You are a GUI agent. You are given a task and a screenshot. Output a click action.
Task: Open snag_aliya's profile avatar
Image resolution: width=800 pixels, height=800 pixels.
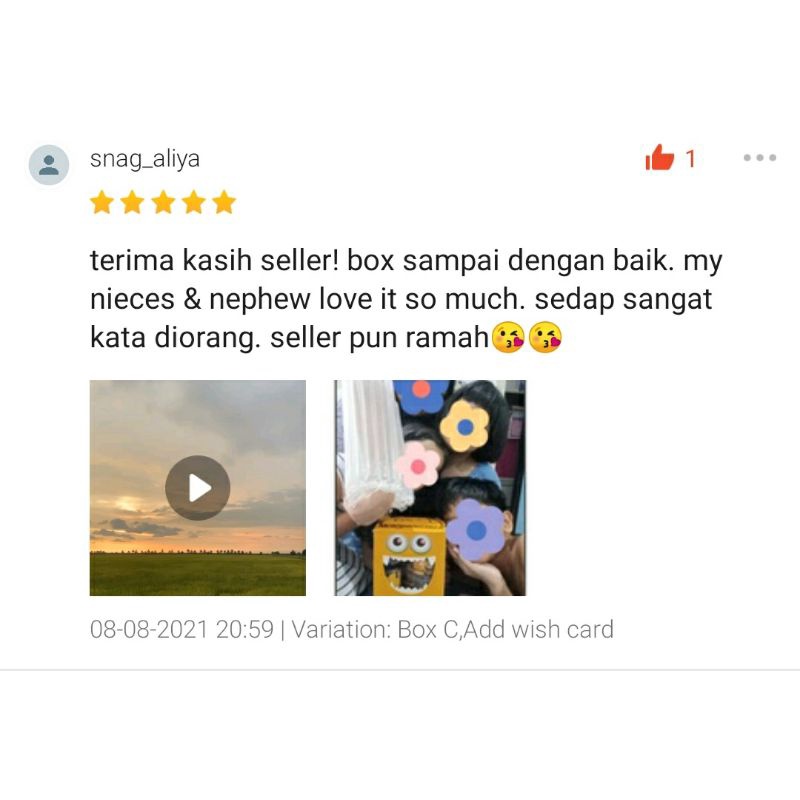(48, 164)
